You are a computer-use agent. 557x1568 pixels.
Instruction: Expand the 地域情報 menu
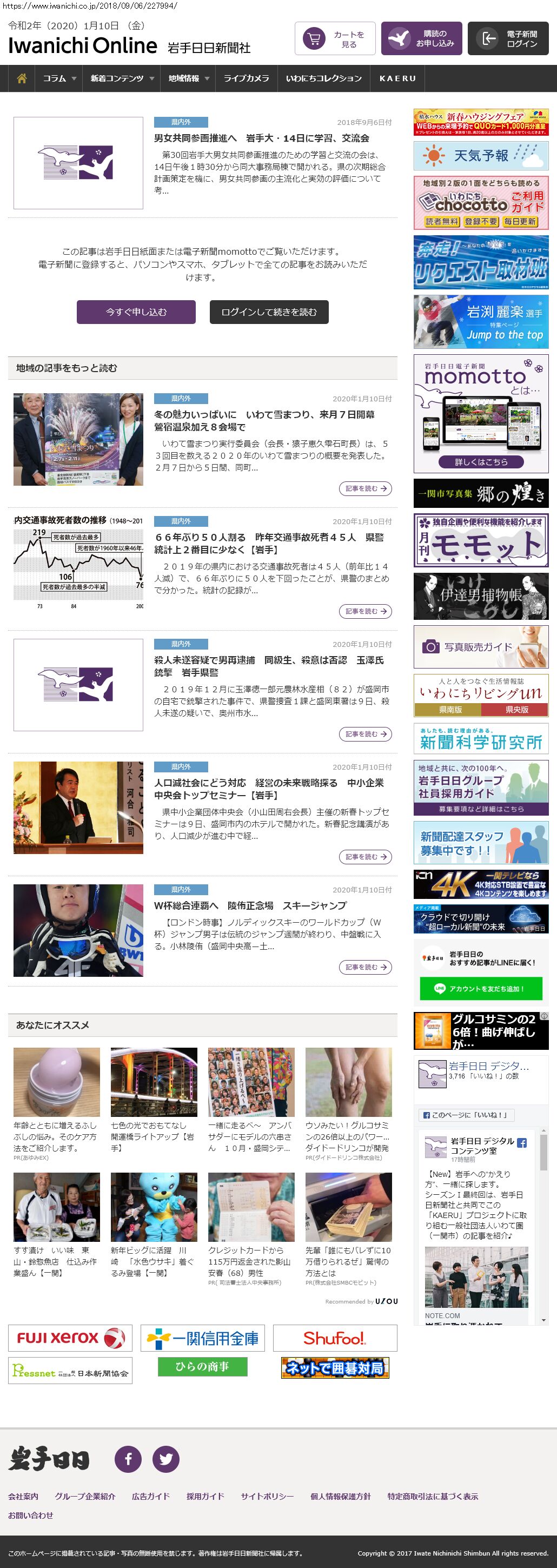189,78
